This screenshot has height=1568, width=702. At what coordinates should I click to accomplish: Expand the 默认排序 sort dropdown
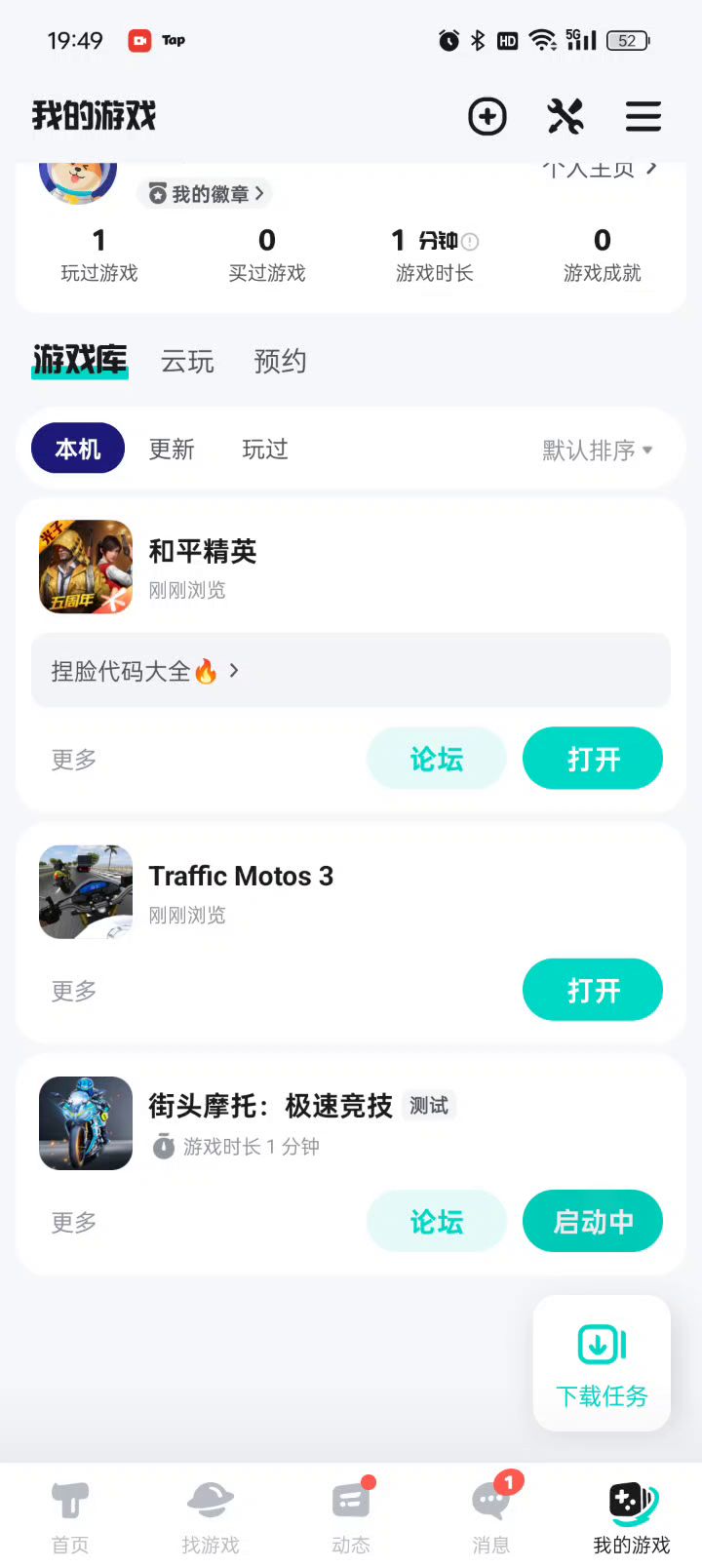point(597,451)
